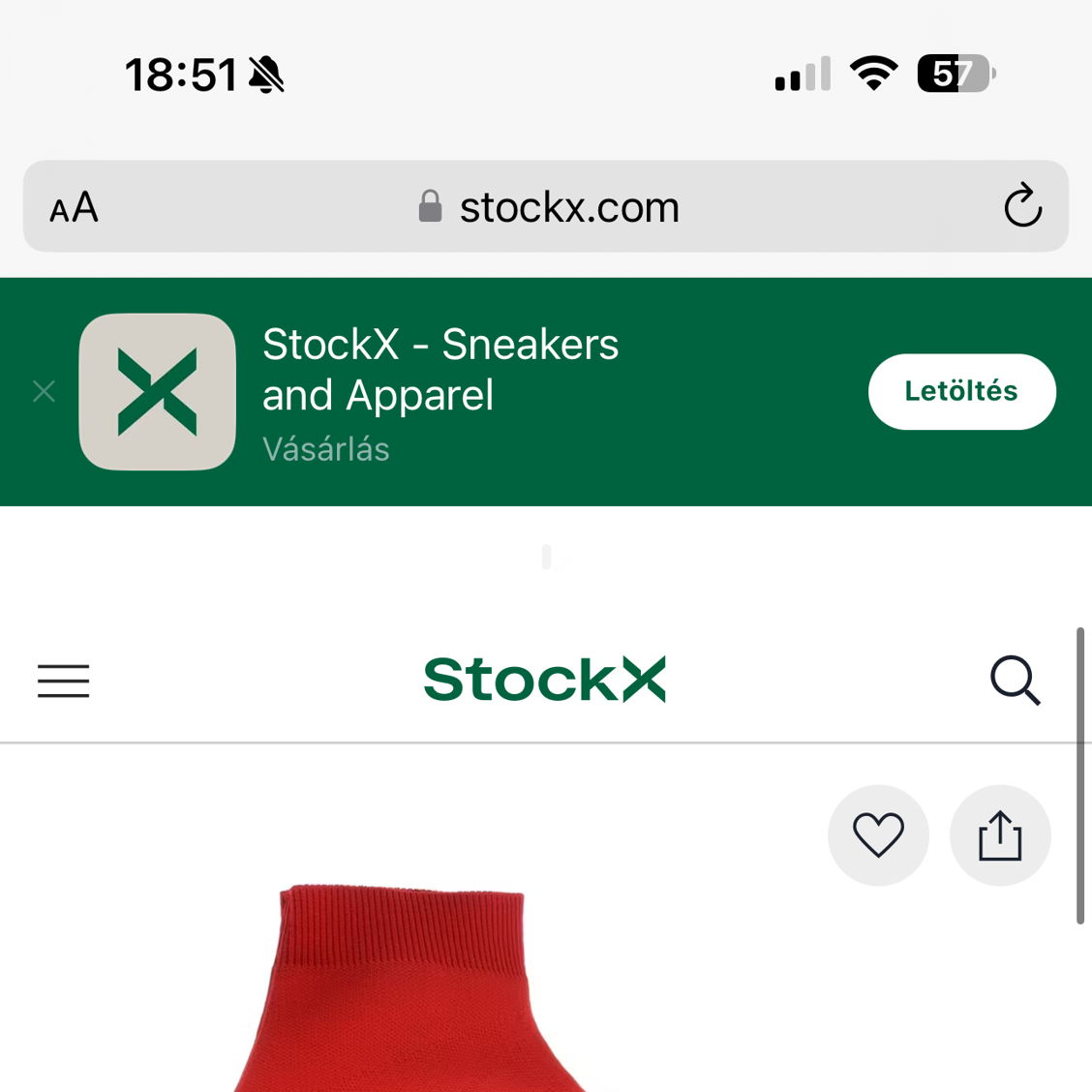Image resolution: width=1092 pixels, height=1092 pixels.
Task: Dismiss the StockX app banner
Action: coord(44,391)
